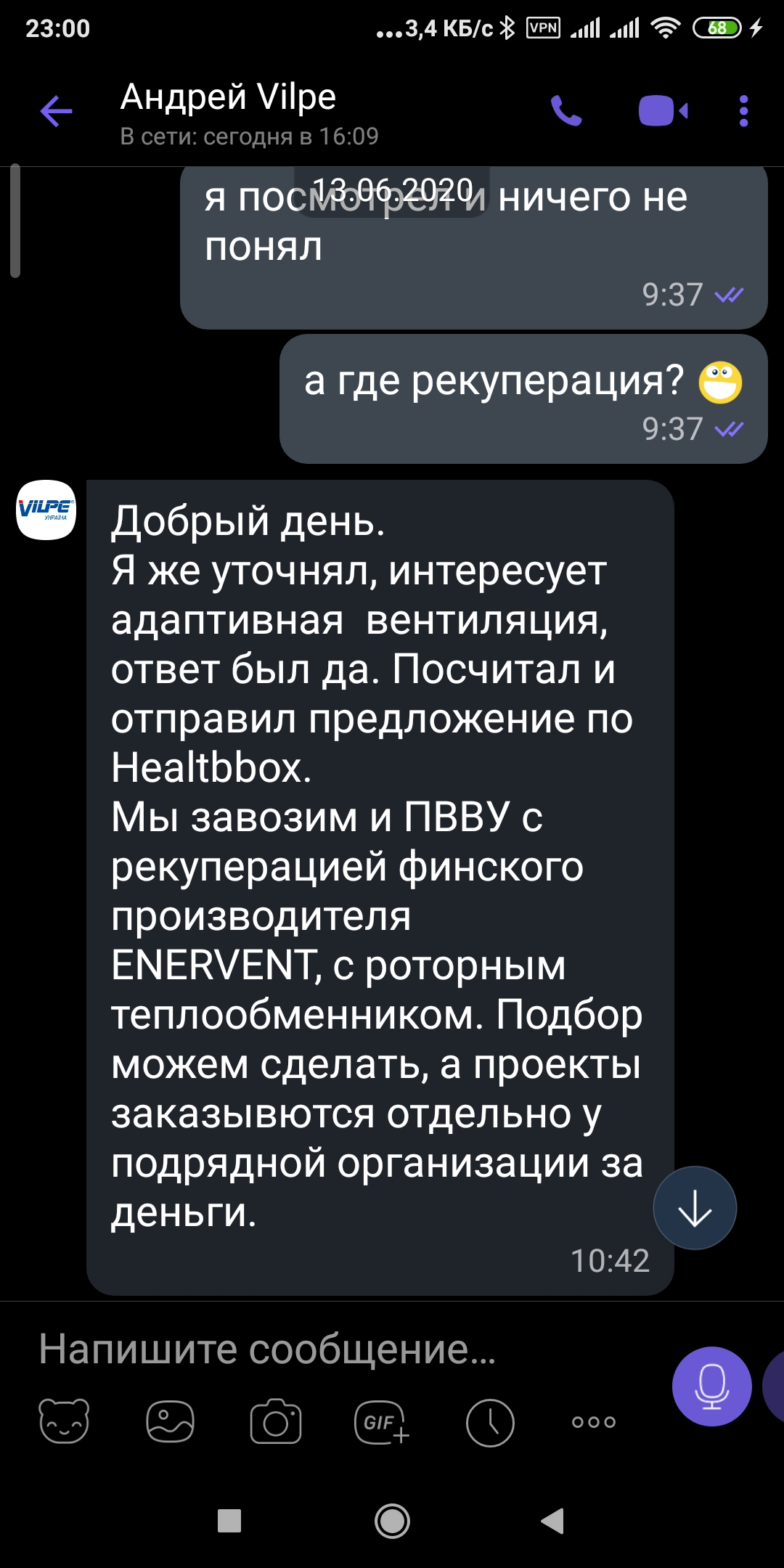Jump to the latest messages with the down arrow

695,1208
